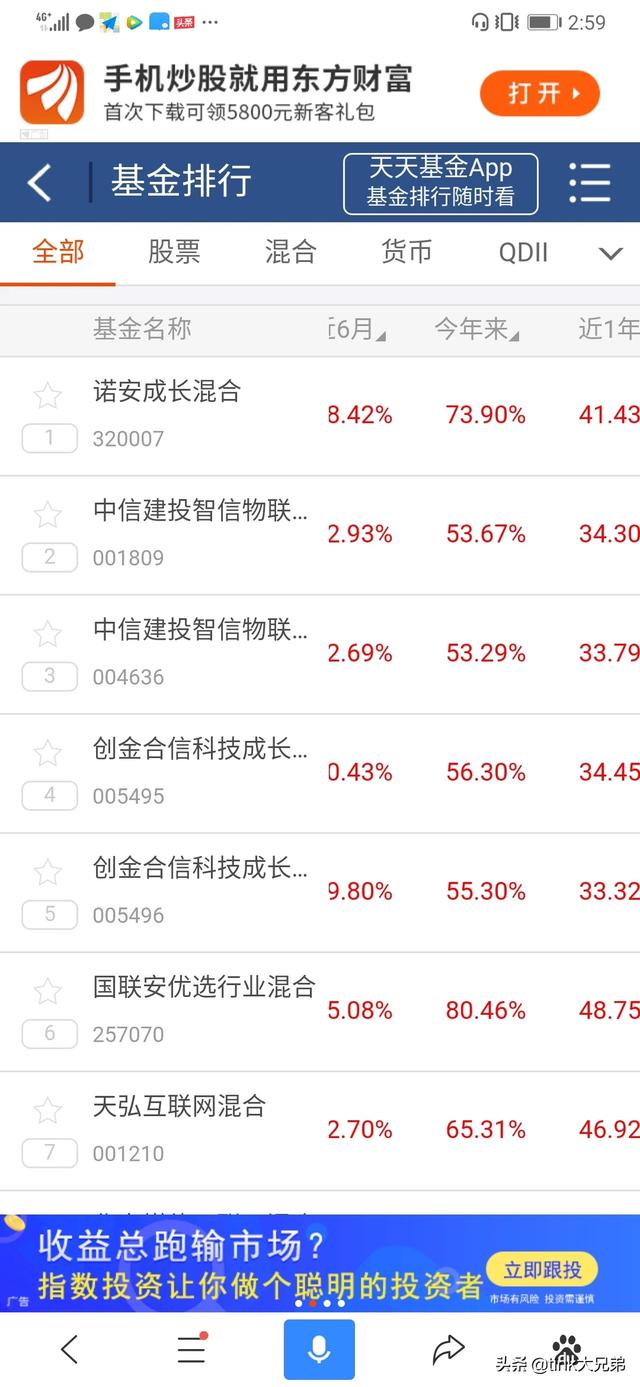Go back from 基金排行 page

pos(40,182)
